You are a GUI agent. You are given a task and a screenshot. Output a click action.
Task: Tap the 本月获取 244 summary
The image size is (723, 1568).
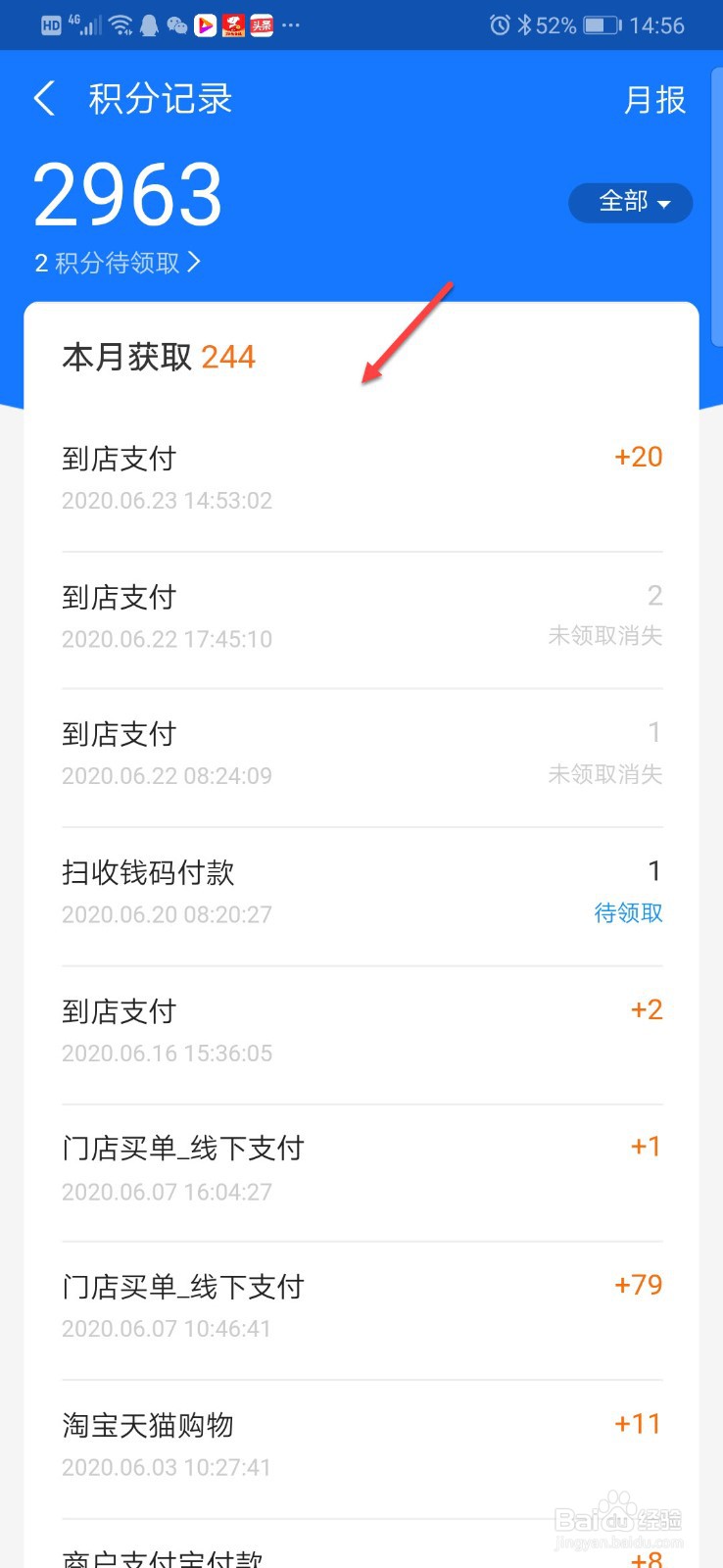[158, 357]
